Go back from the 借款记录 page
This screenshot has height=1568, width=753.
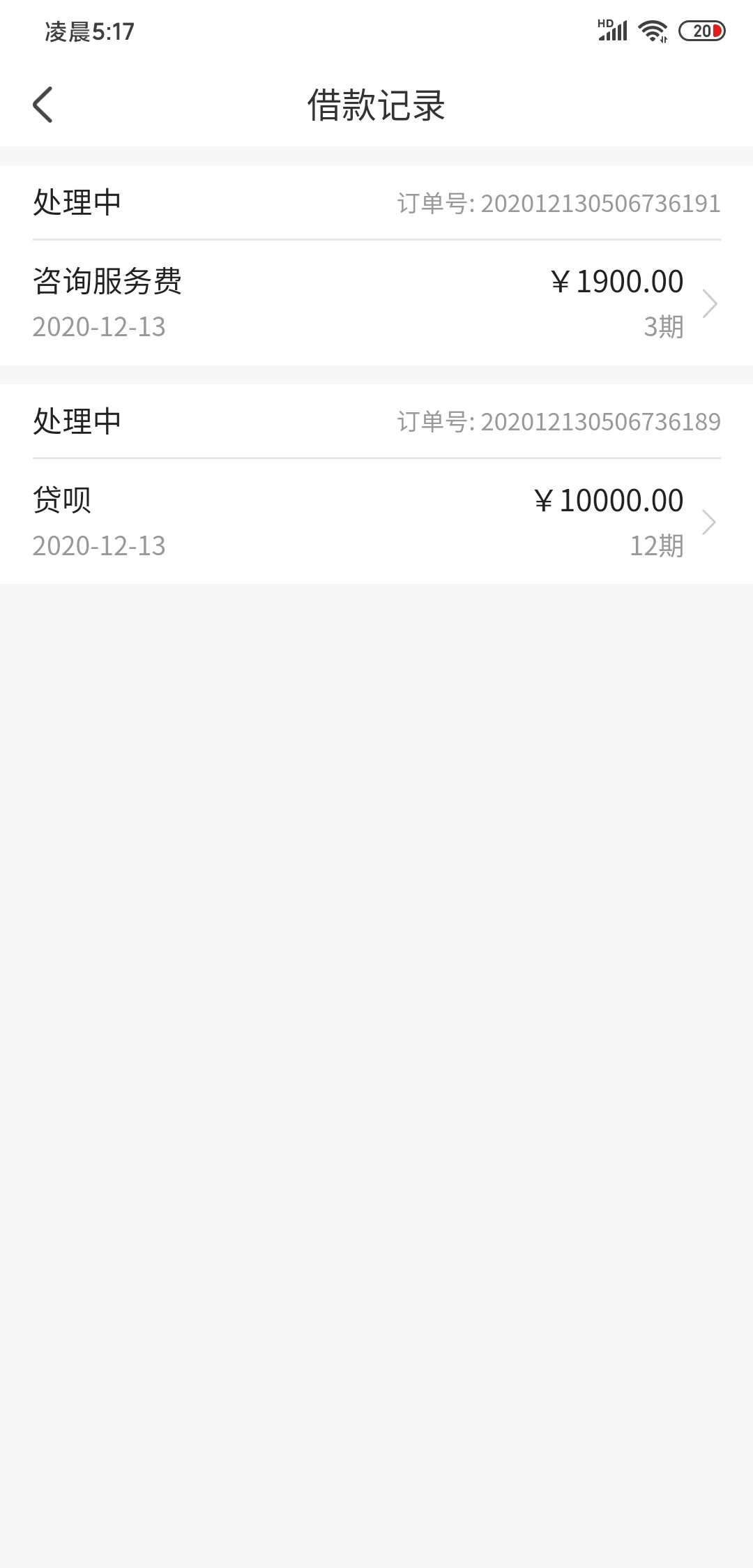tap(43, 105)
